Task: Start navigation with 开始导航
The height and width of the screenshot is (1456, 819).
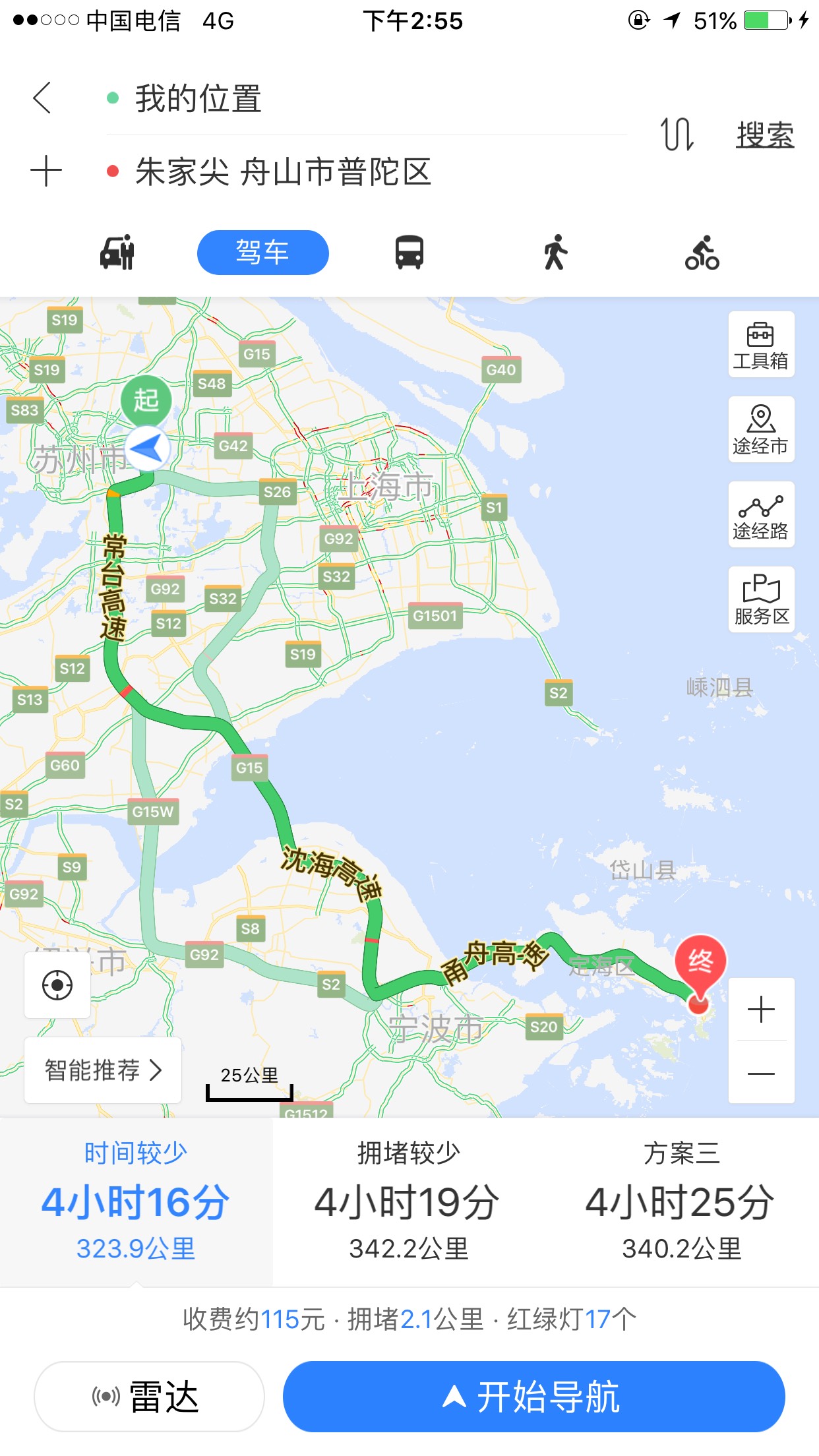Action: (533, 1397)
